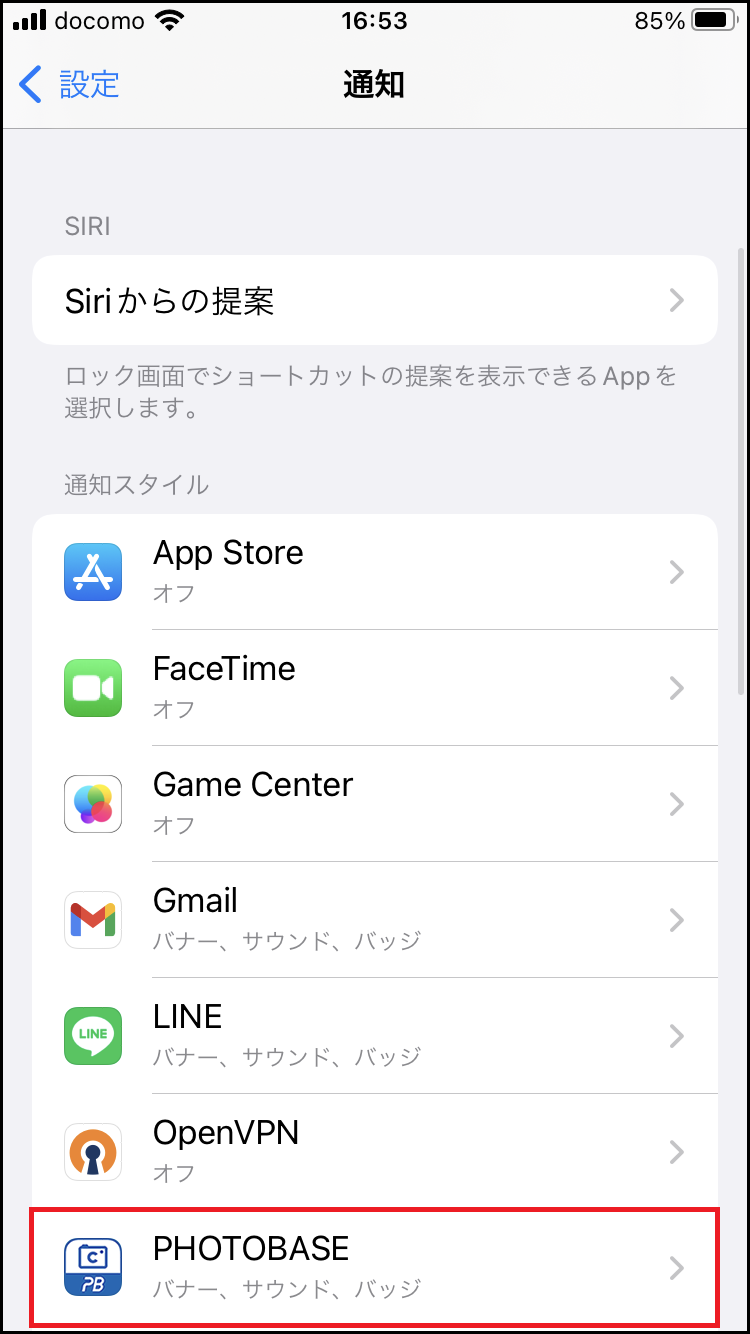Open App Store notification settings
750x1334 pixels.
click(x=374, y=572)
